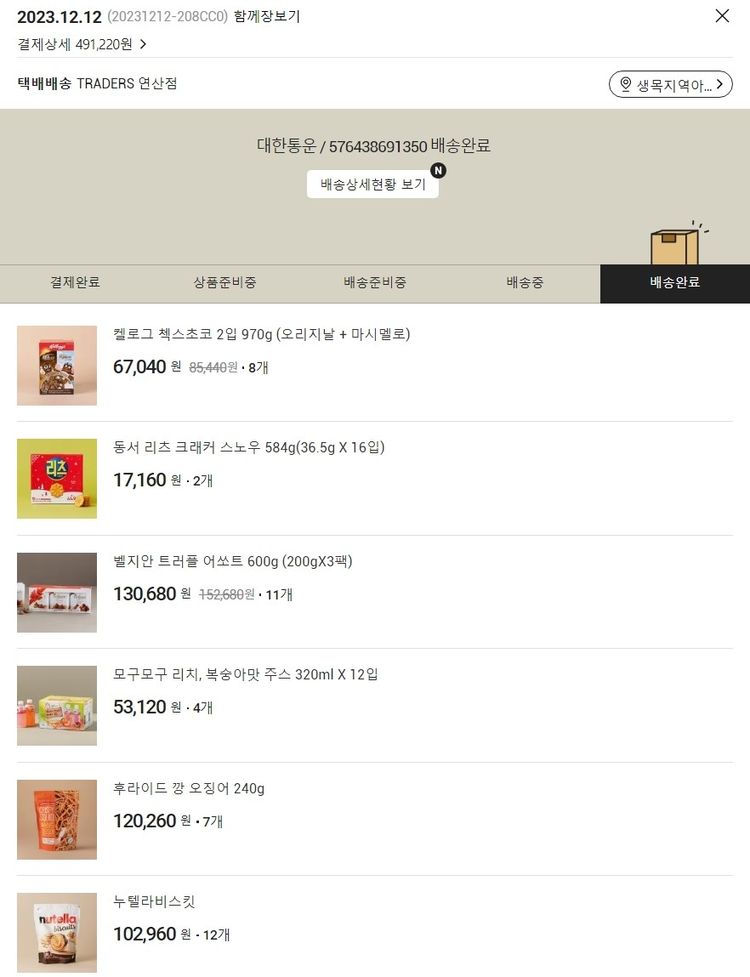Viewport: 750px width, 977px height.
Task: View 배송상세현황 보기 delivery status
Action: pyautogui.click(x=372, y=184)
